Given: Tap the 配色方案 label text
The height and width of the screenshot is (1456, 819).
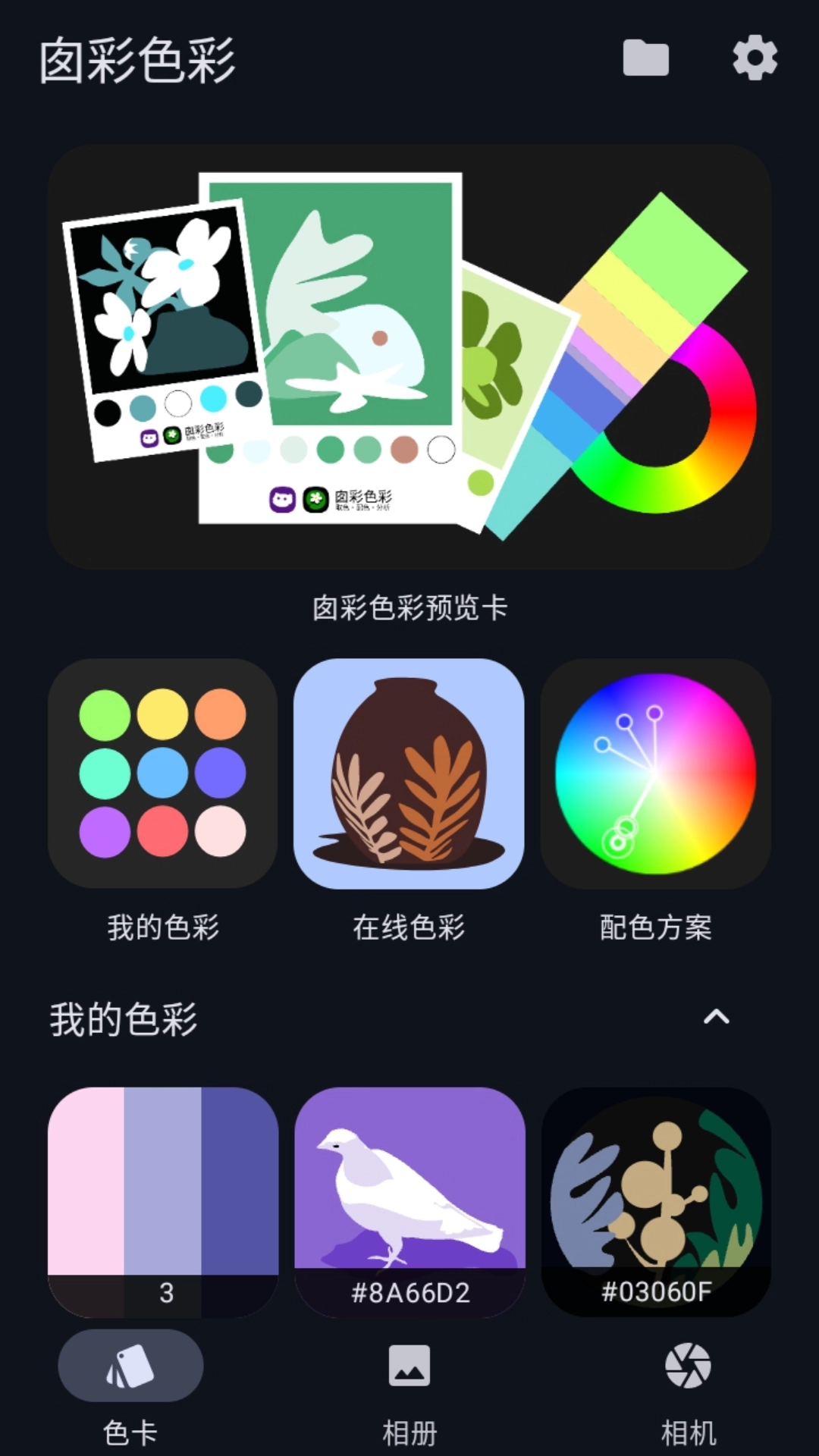Looking at the screenshot, I should tap(655, 927).
